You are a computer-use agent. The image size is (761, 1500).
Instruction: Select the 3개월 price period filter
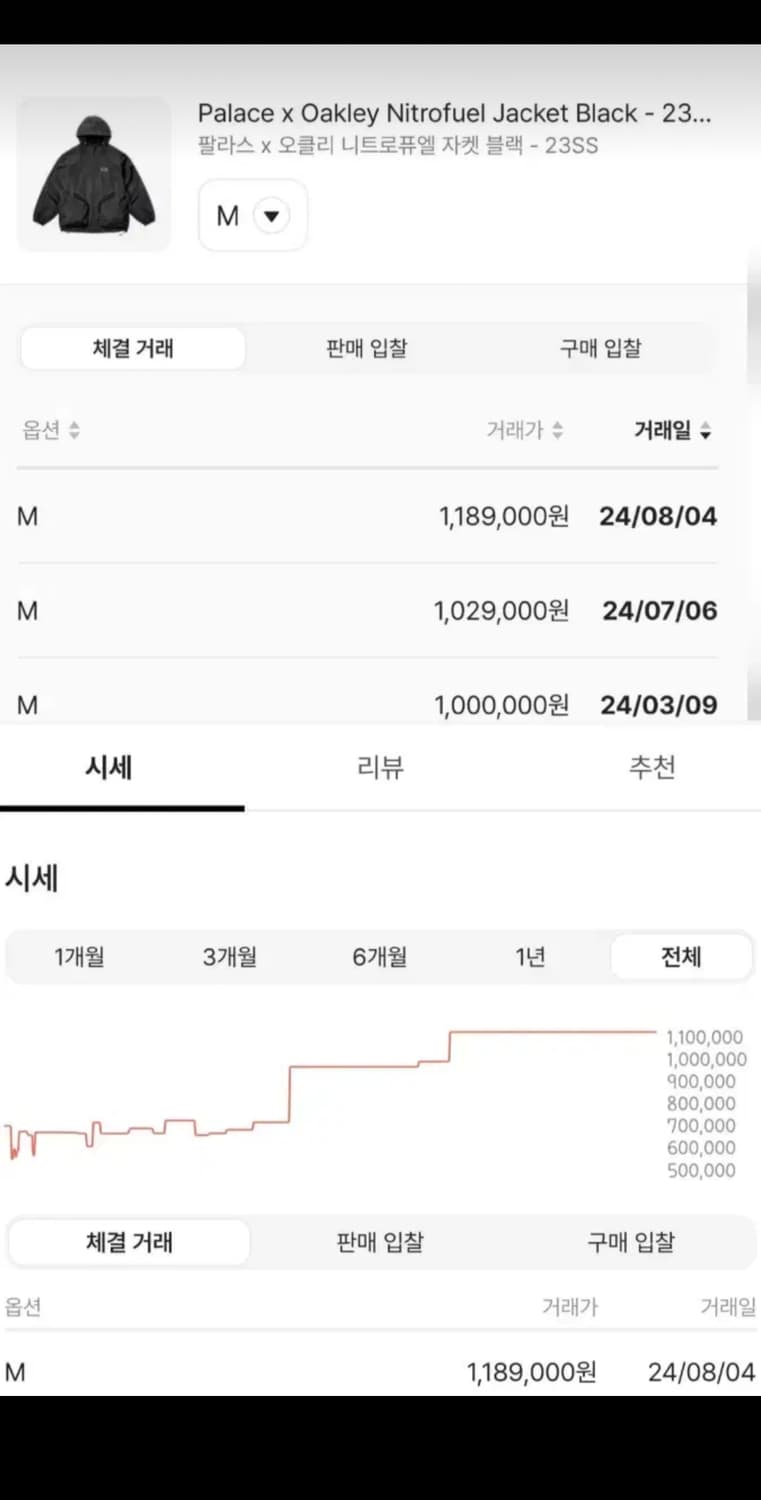pos(228,957)
